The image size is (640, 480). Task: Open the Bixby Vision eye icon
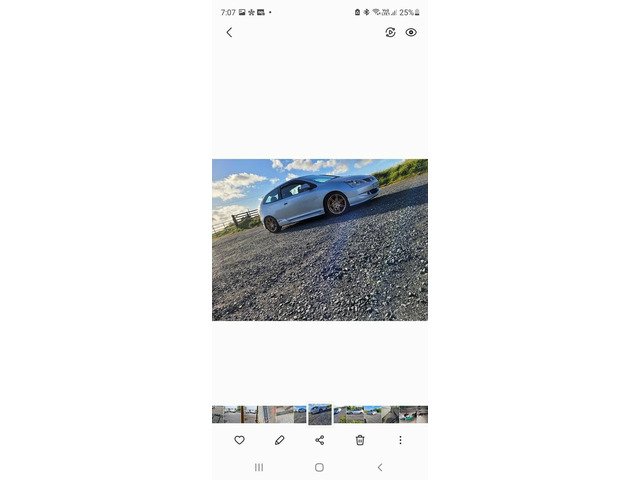411,32
